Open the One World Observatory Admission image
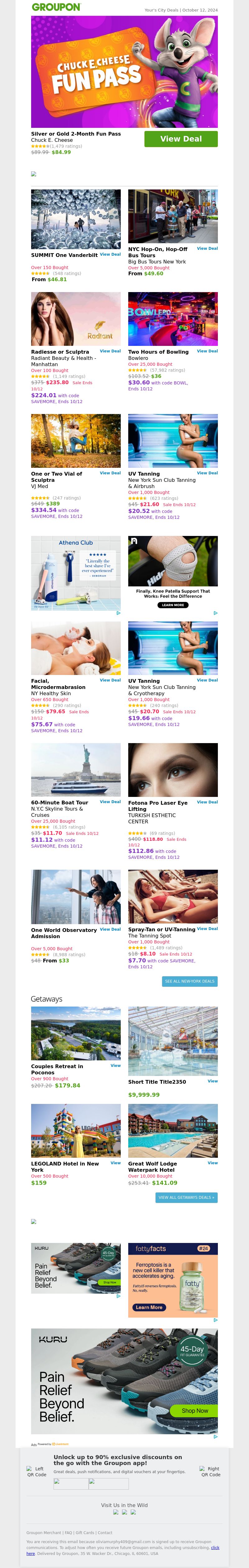This screenshot has width=249, height=1568. [x=76, y=897]
